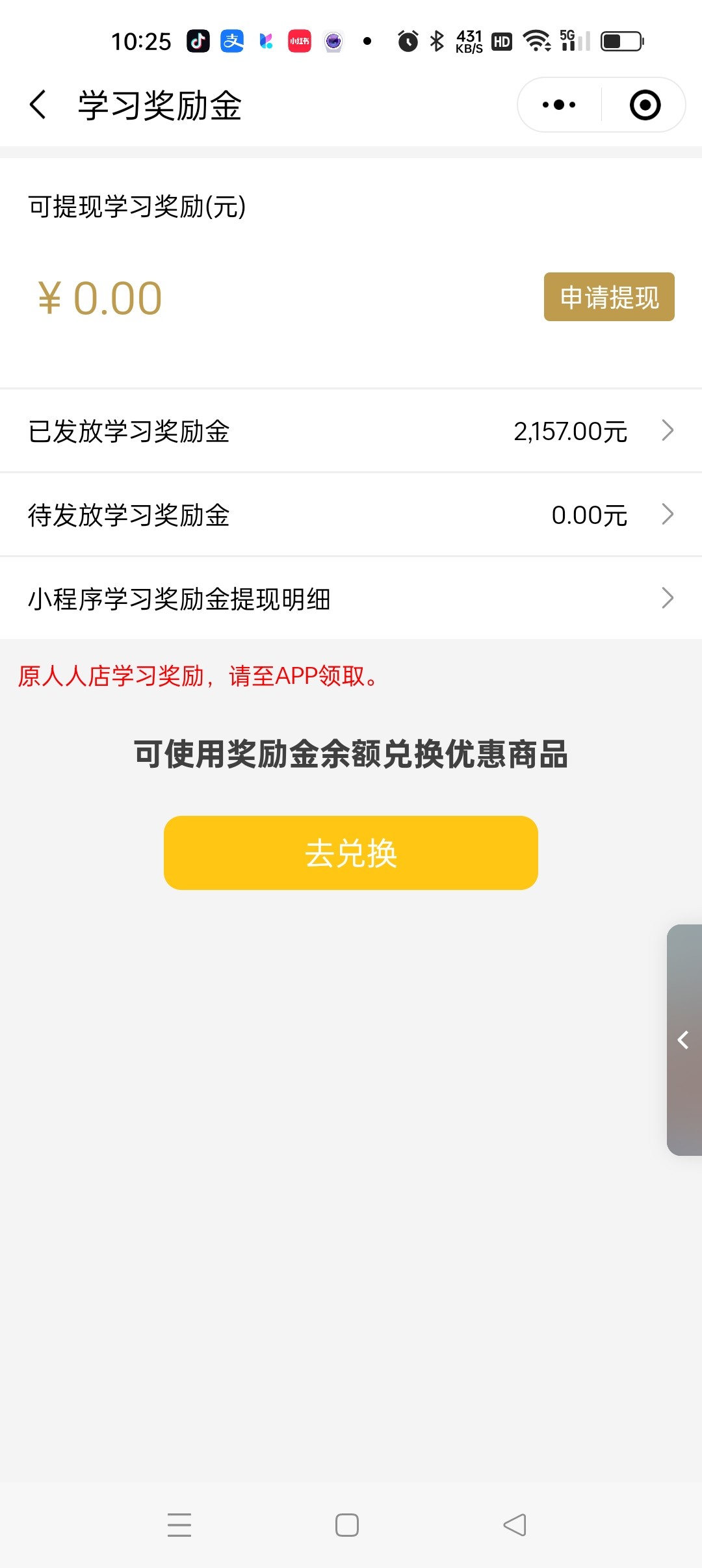Go back from 学习奖励金 page
This screenshot has width=702, height=1568.
click(38, 105)
